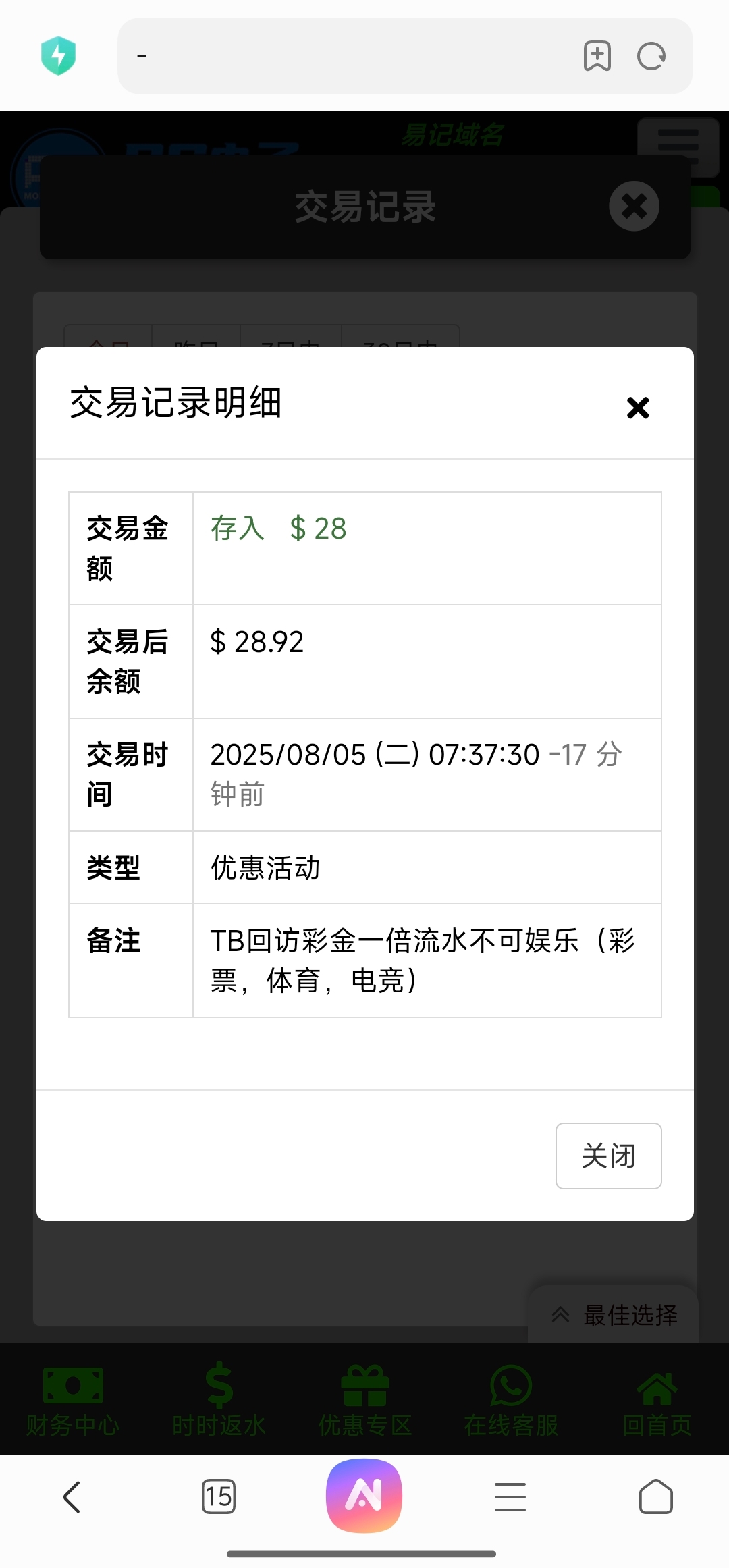Open the browser menu
Viewport: 729px width, 1568px height.
[510, 1497]
